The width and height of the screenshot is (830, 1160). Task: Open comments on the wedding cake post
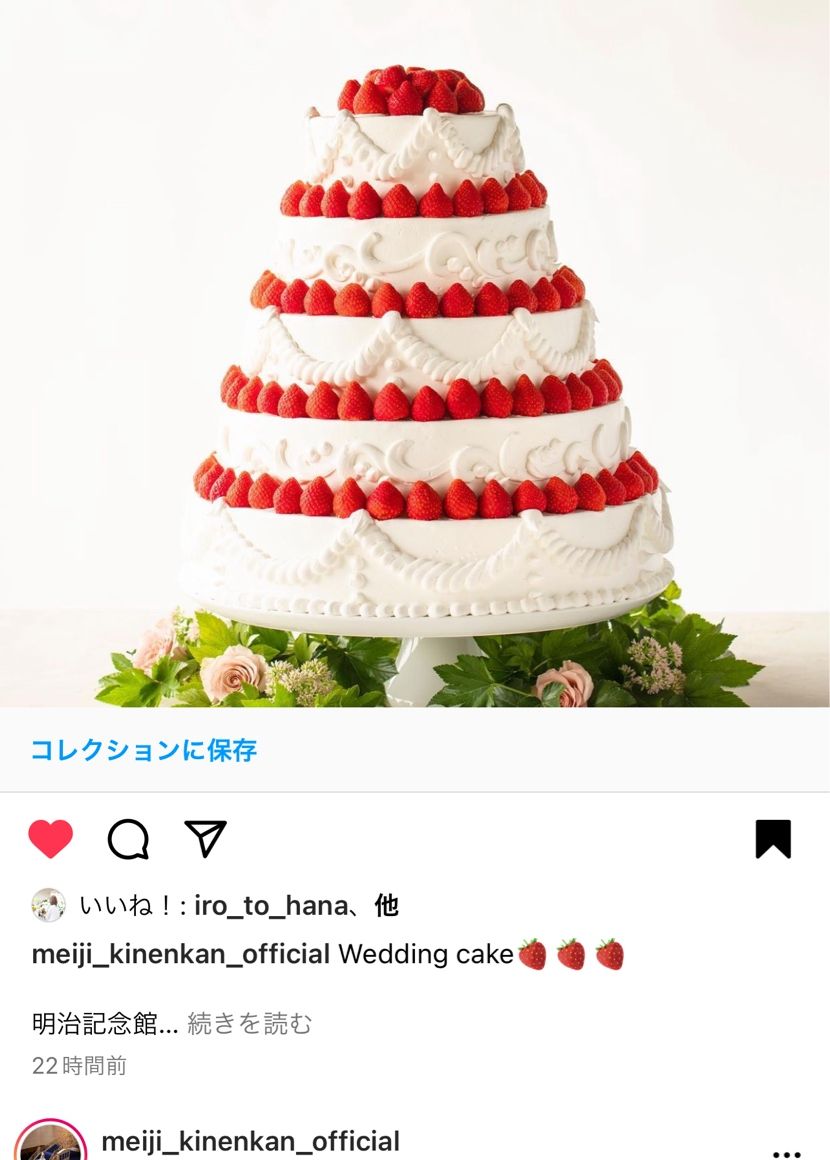point(128,839)
